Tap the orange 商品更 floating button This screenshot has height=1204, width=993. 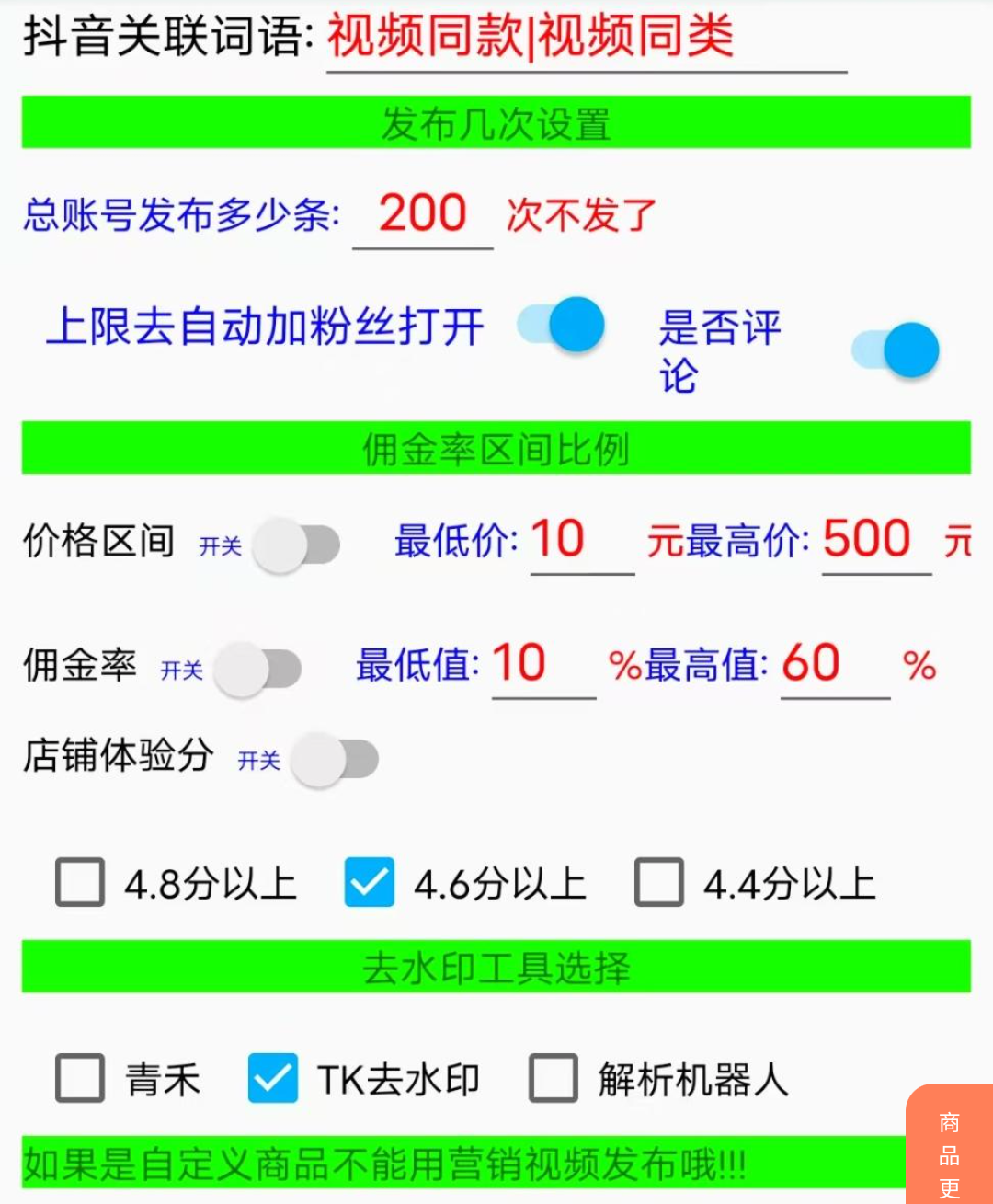949,1150
